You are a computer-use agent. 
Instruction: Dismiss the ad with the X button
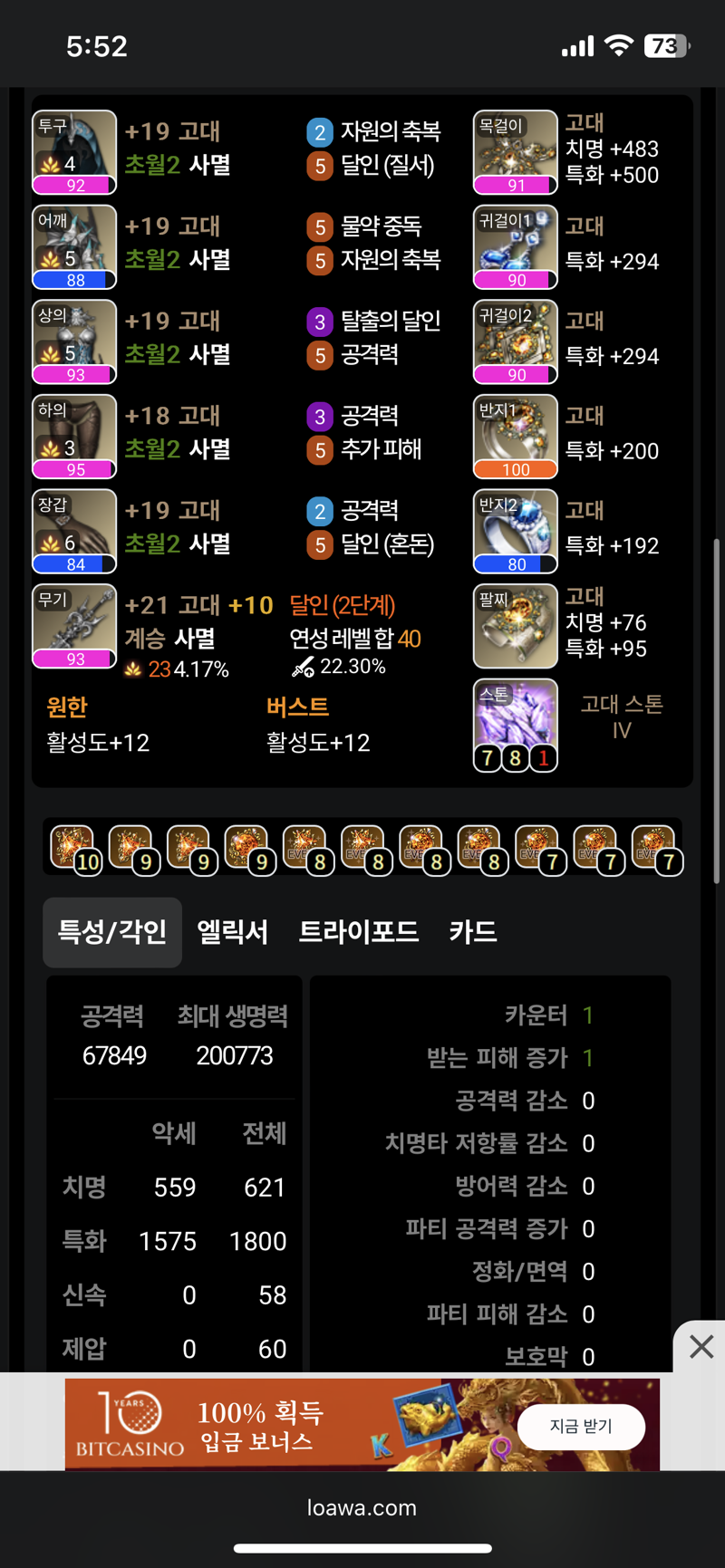click(701, 1346)
